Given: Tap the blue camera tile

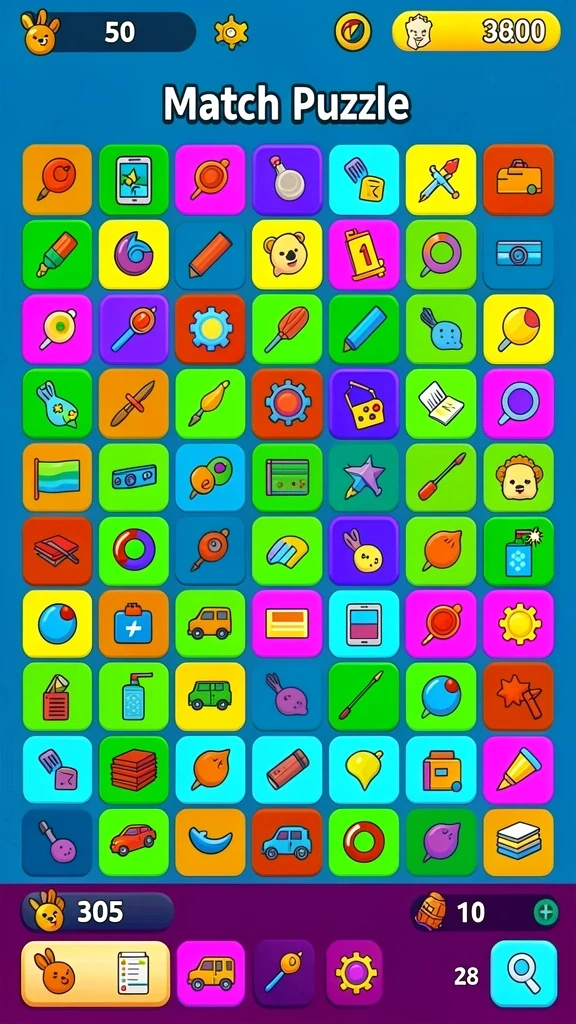Looking at the screenshot, I should pyautogui.click(x=518, y=255).
